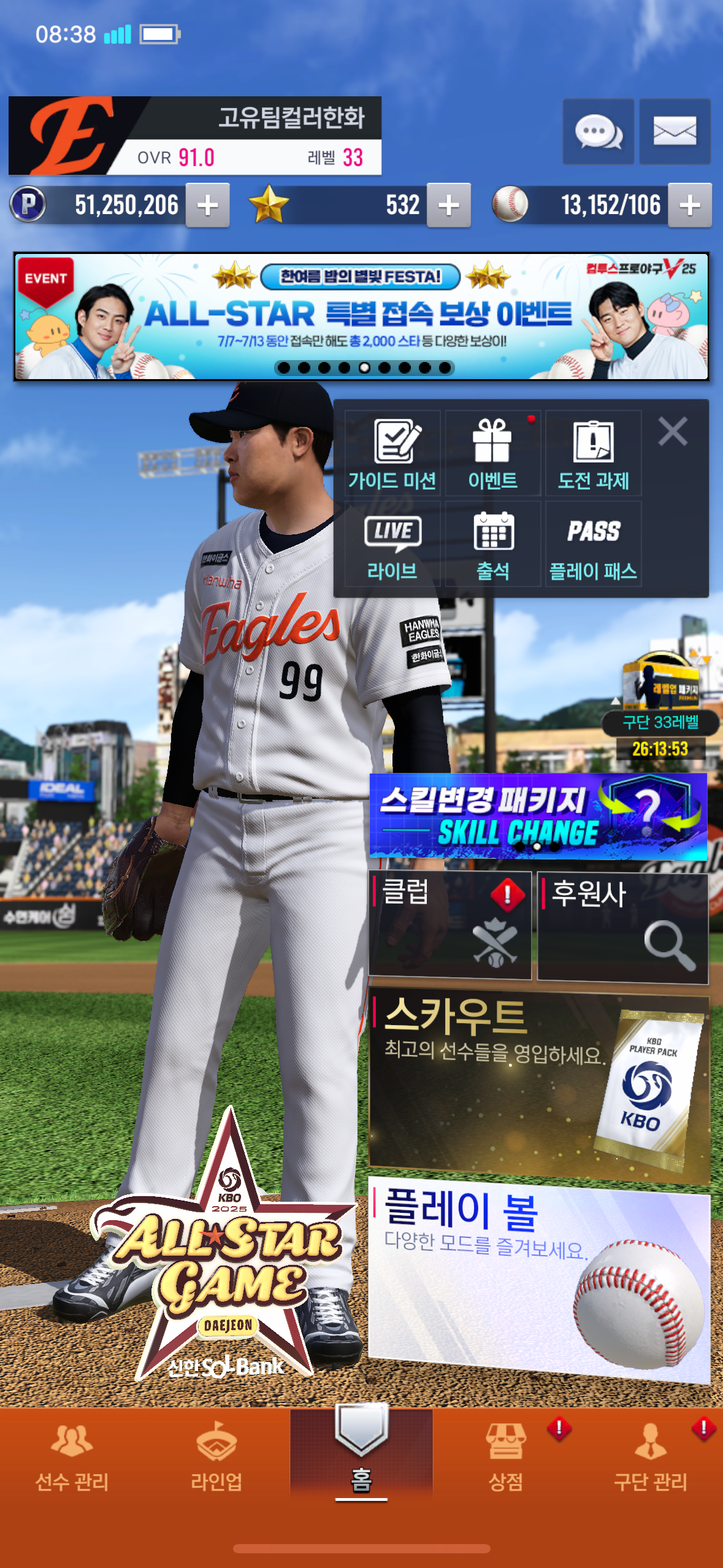This screenshot has width=723, height=1568.
Task: Open the mailbox envelope icon
Action: [675, 131]
